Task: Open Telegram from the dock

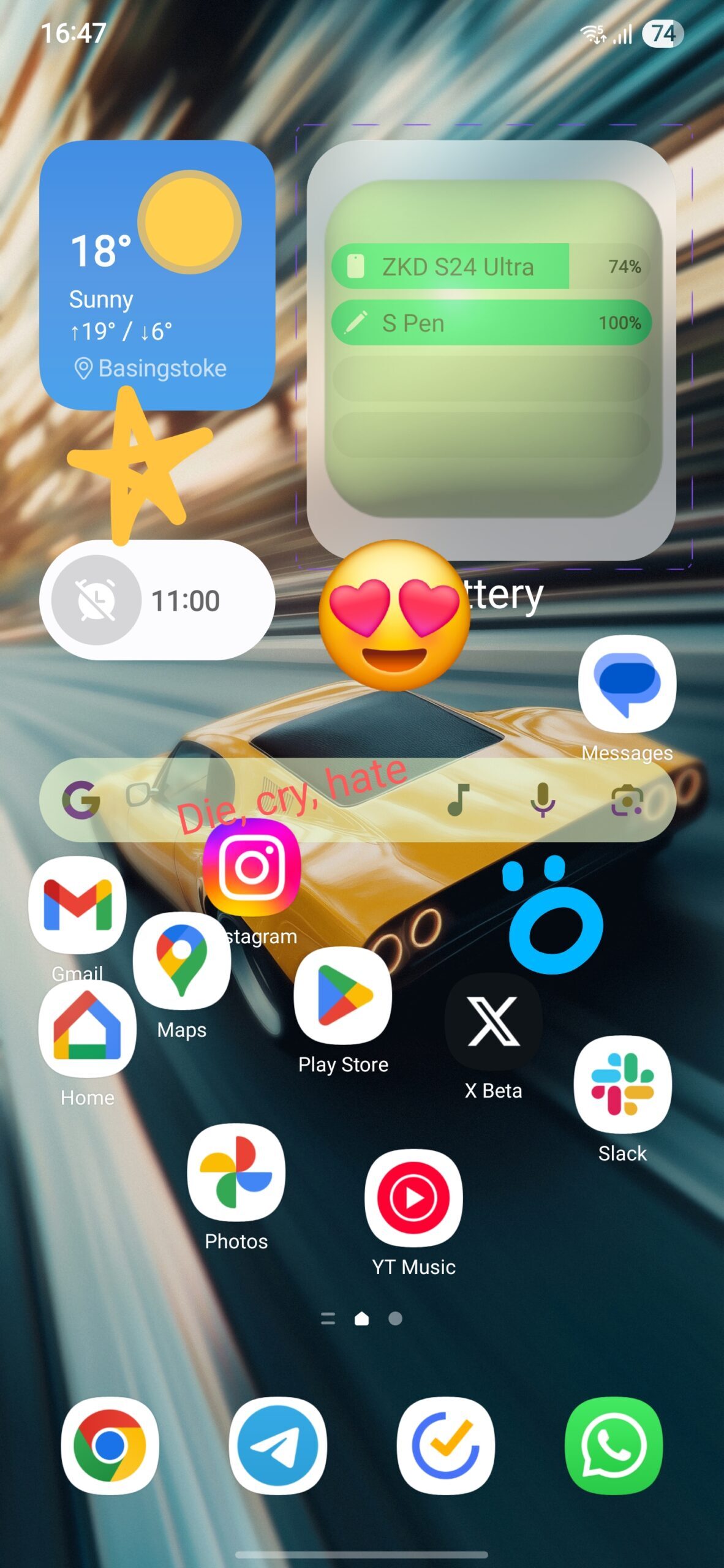Action: click(x=278, y=1445)
